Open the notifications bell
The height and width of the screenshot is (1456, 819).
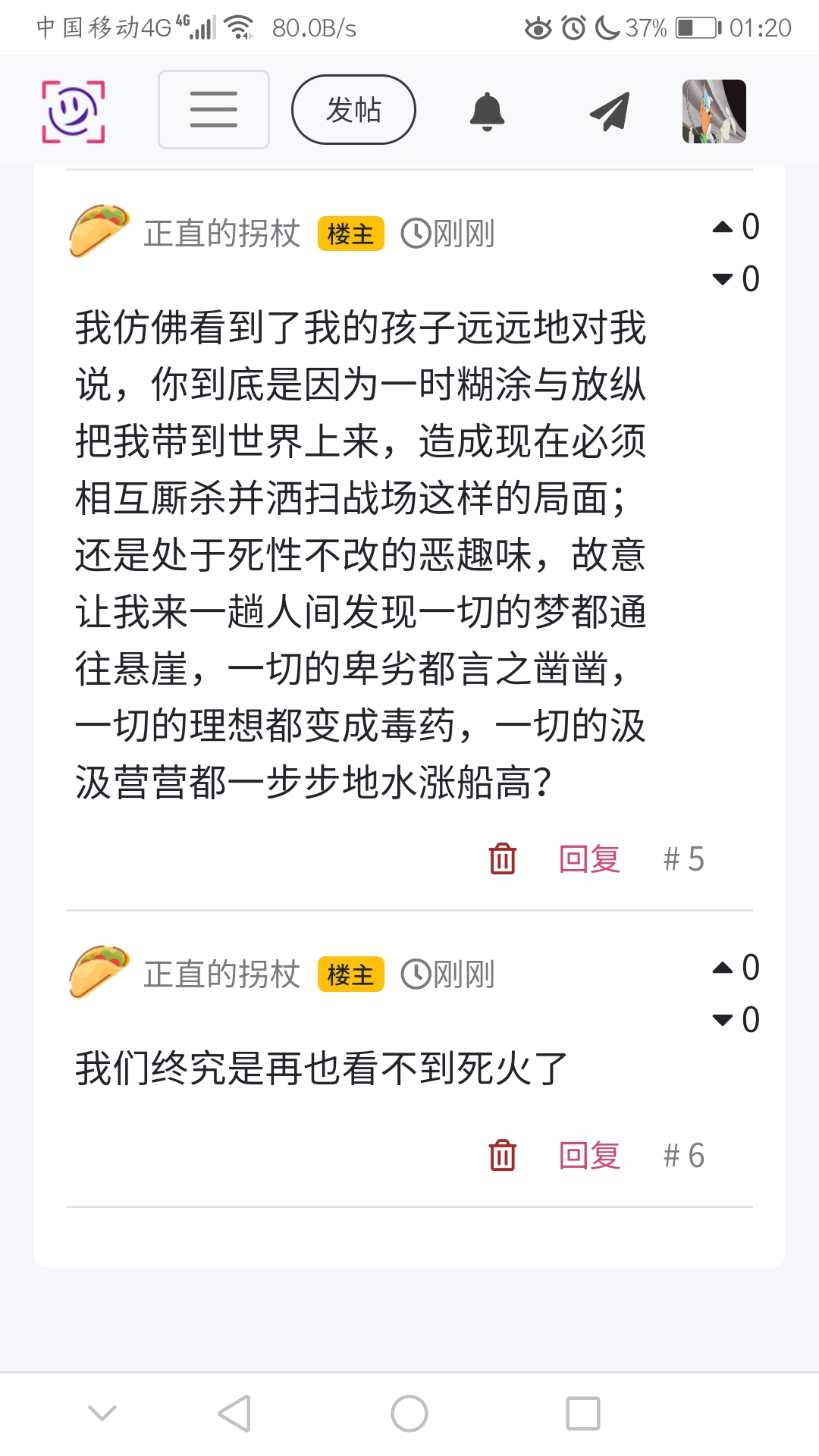487,111
